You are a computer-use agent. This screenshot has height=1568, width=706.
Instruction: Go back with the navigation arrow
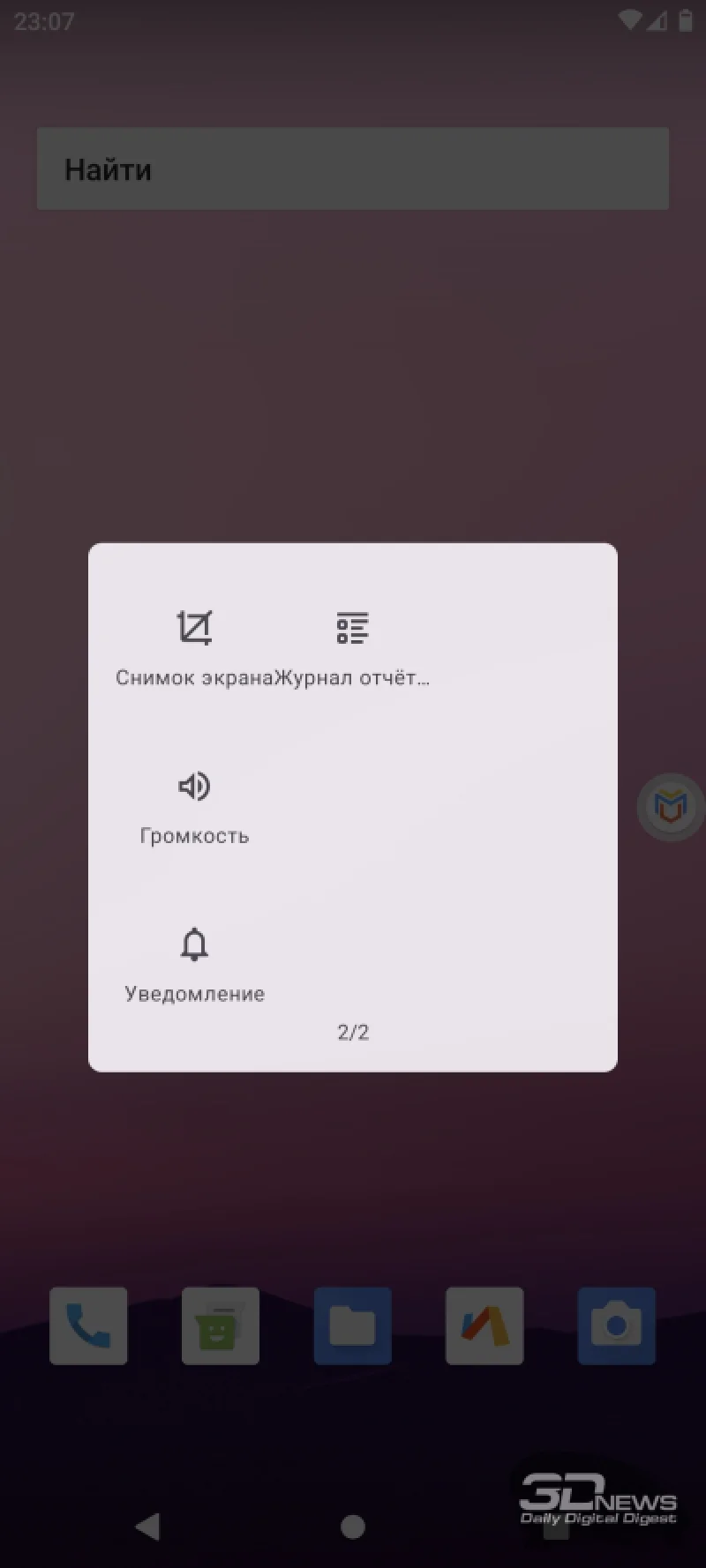point(147,1527)
